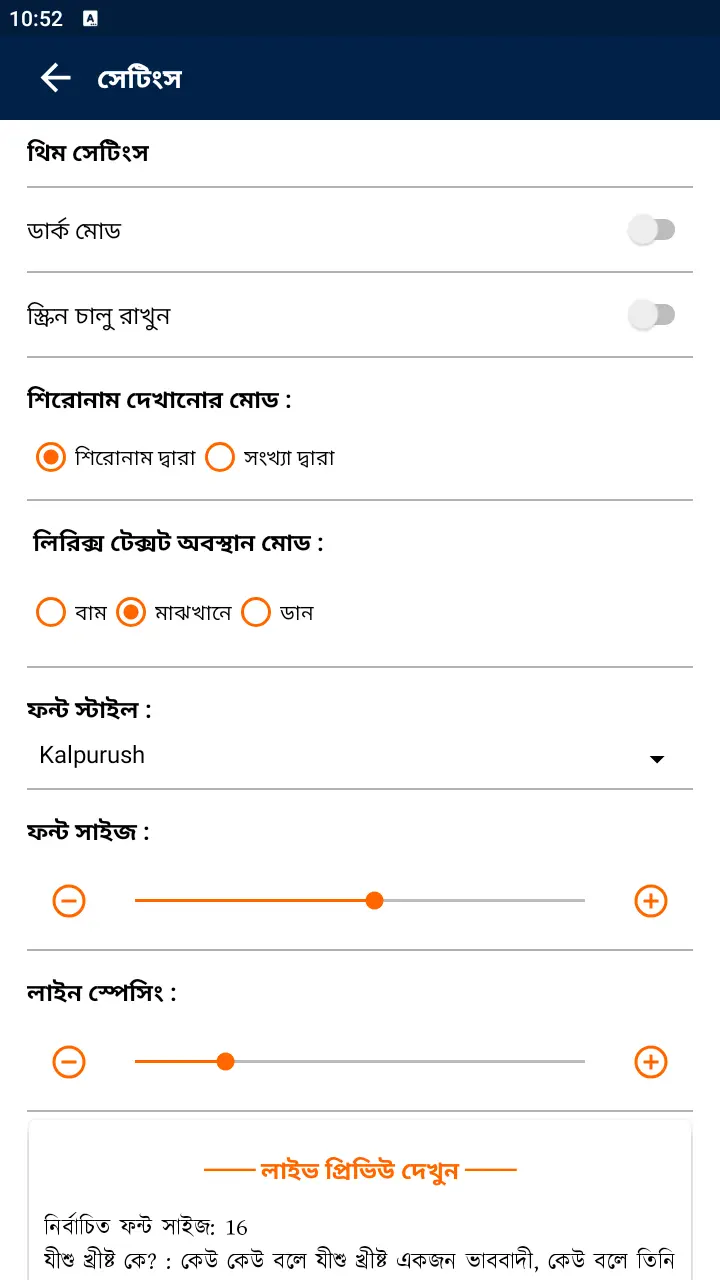Click the status bar app icon near the clock

(93, 18)
